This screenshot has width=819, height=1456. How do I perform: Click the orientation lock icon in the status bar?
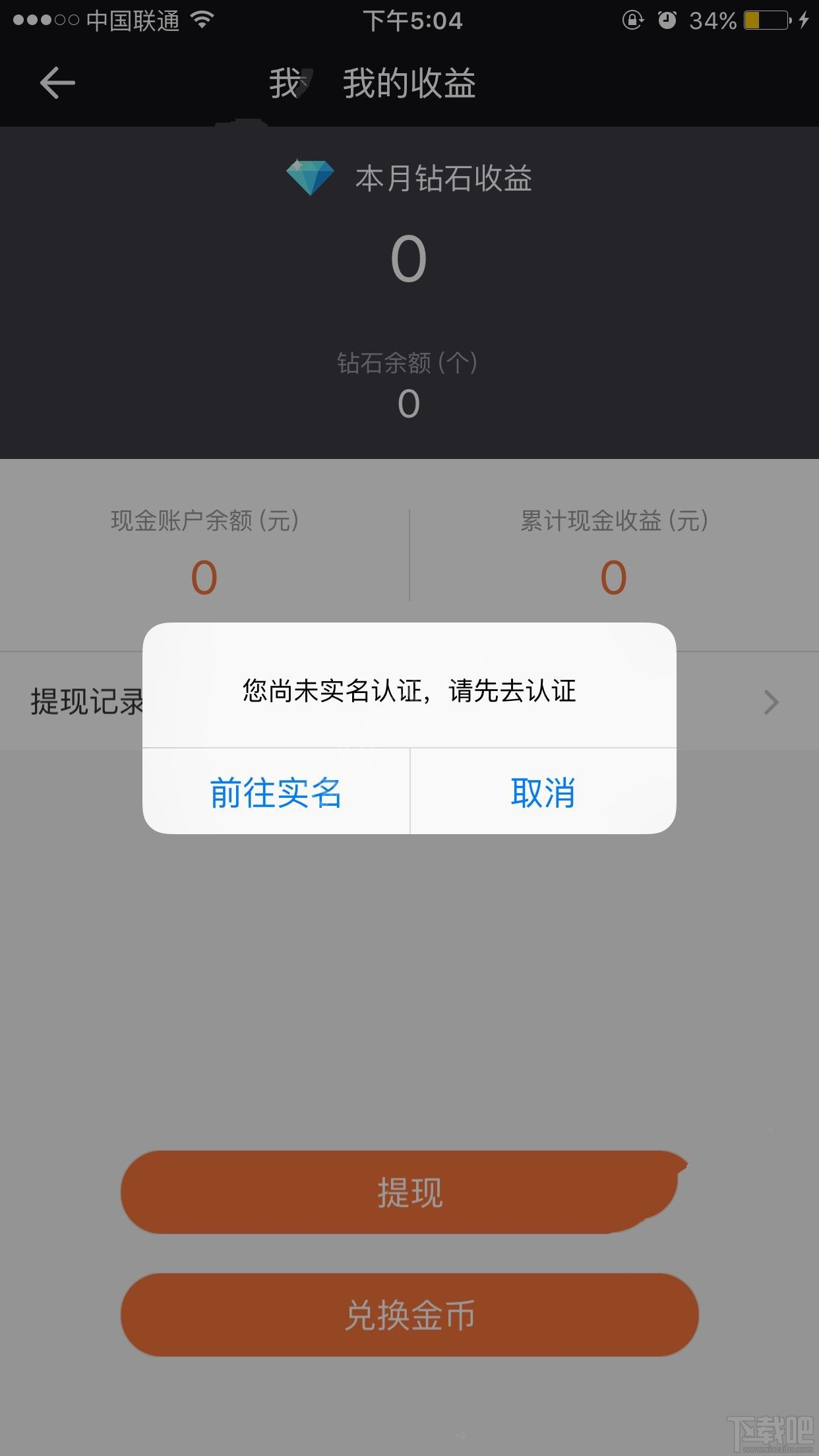point(633,20)
